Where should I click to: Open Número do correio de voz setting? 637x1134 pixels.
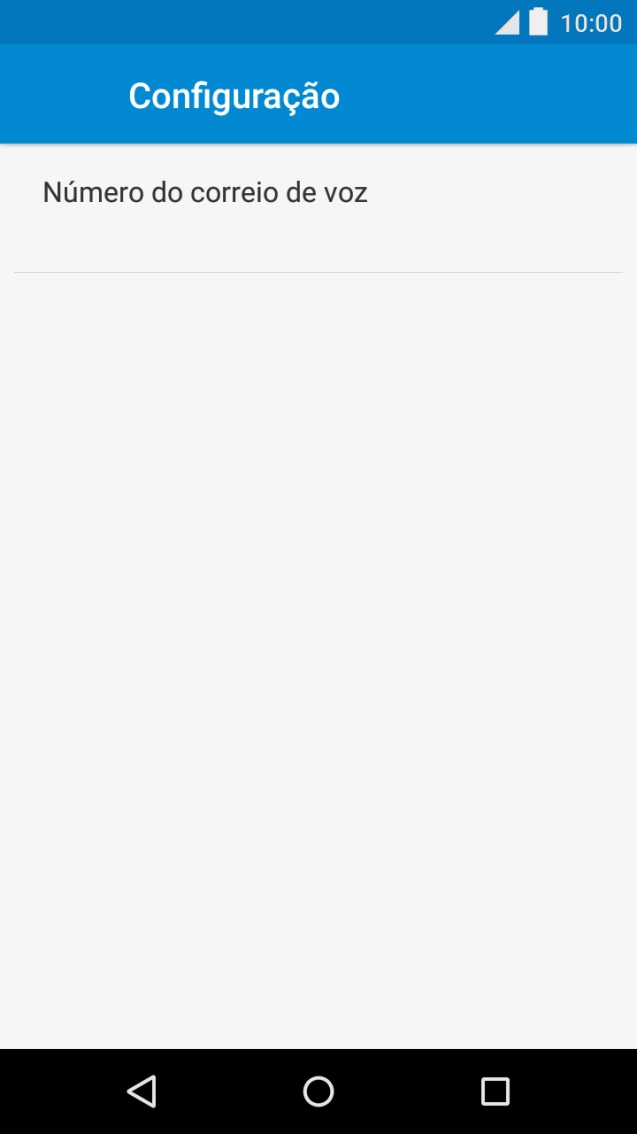205,193
